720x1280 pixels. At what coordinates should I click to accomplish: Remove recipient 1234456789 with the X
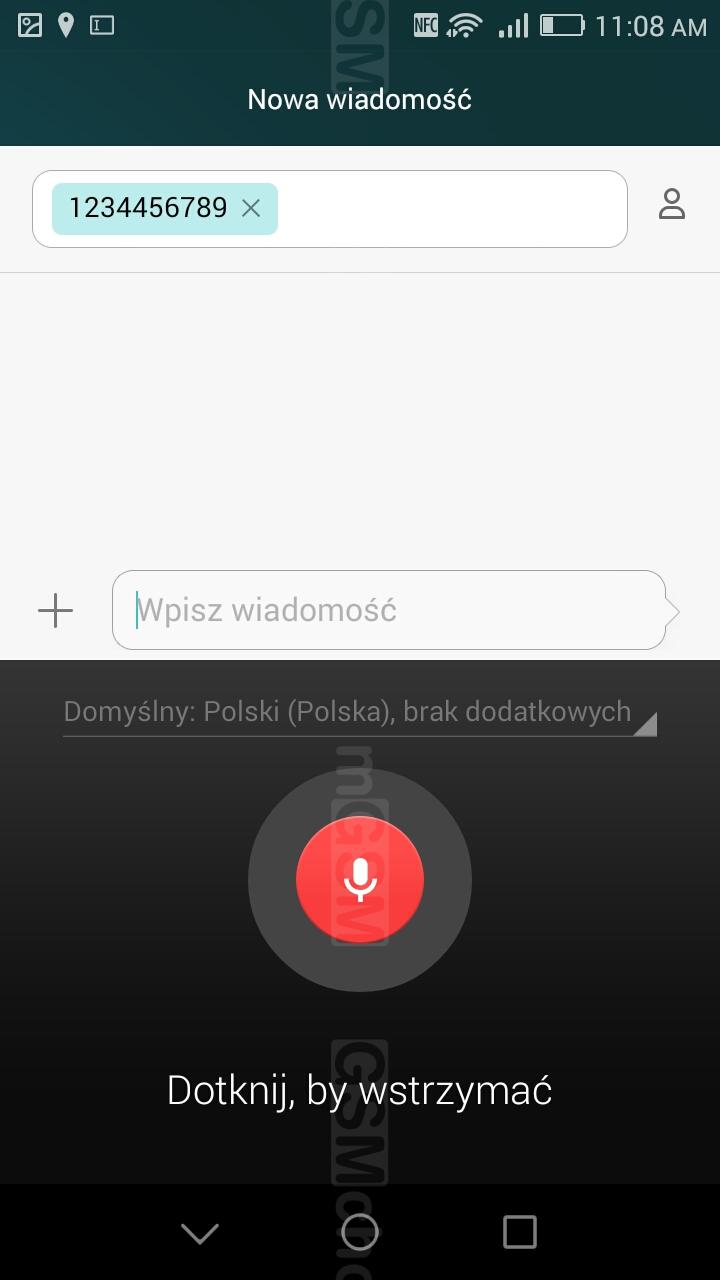pos(251,208)
